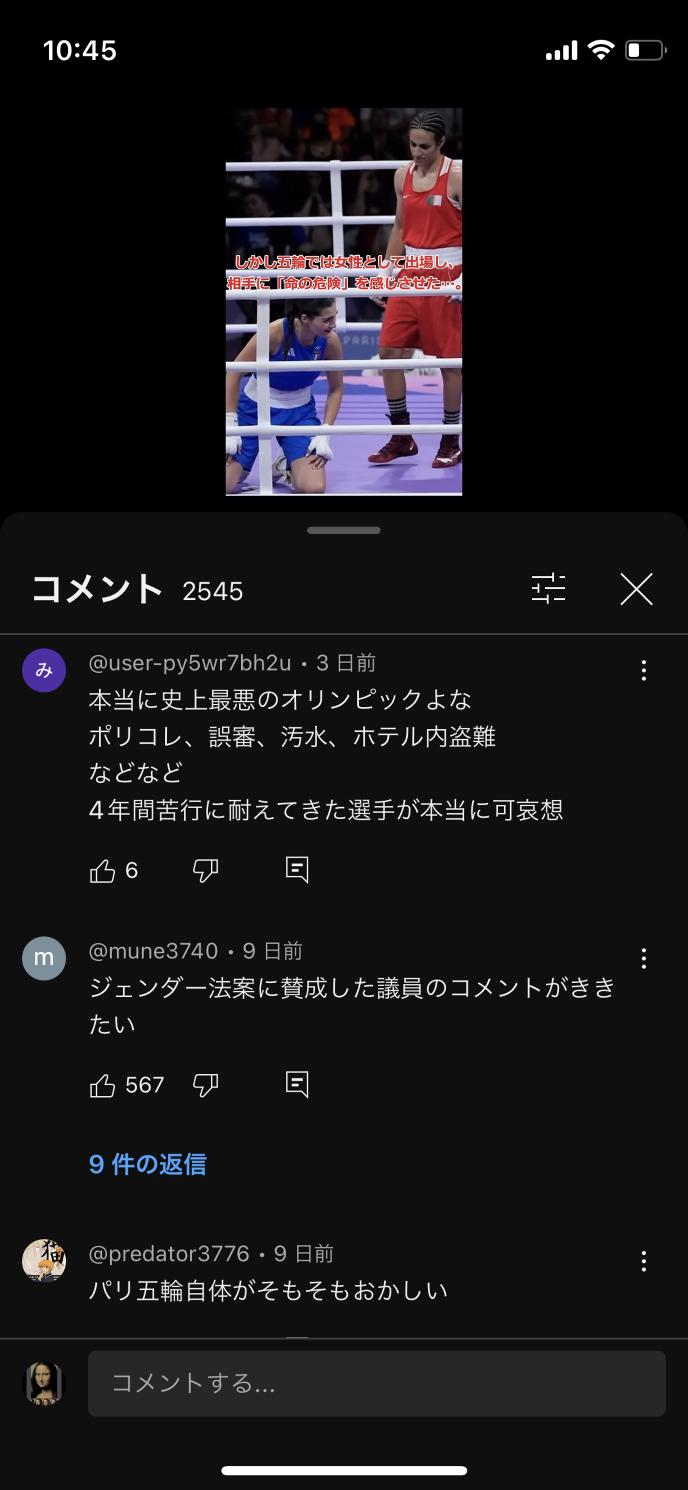Open @mune3740's profile avatar
The image size is (688, 1490).
[44, 958]
